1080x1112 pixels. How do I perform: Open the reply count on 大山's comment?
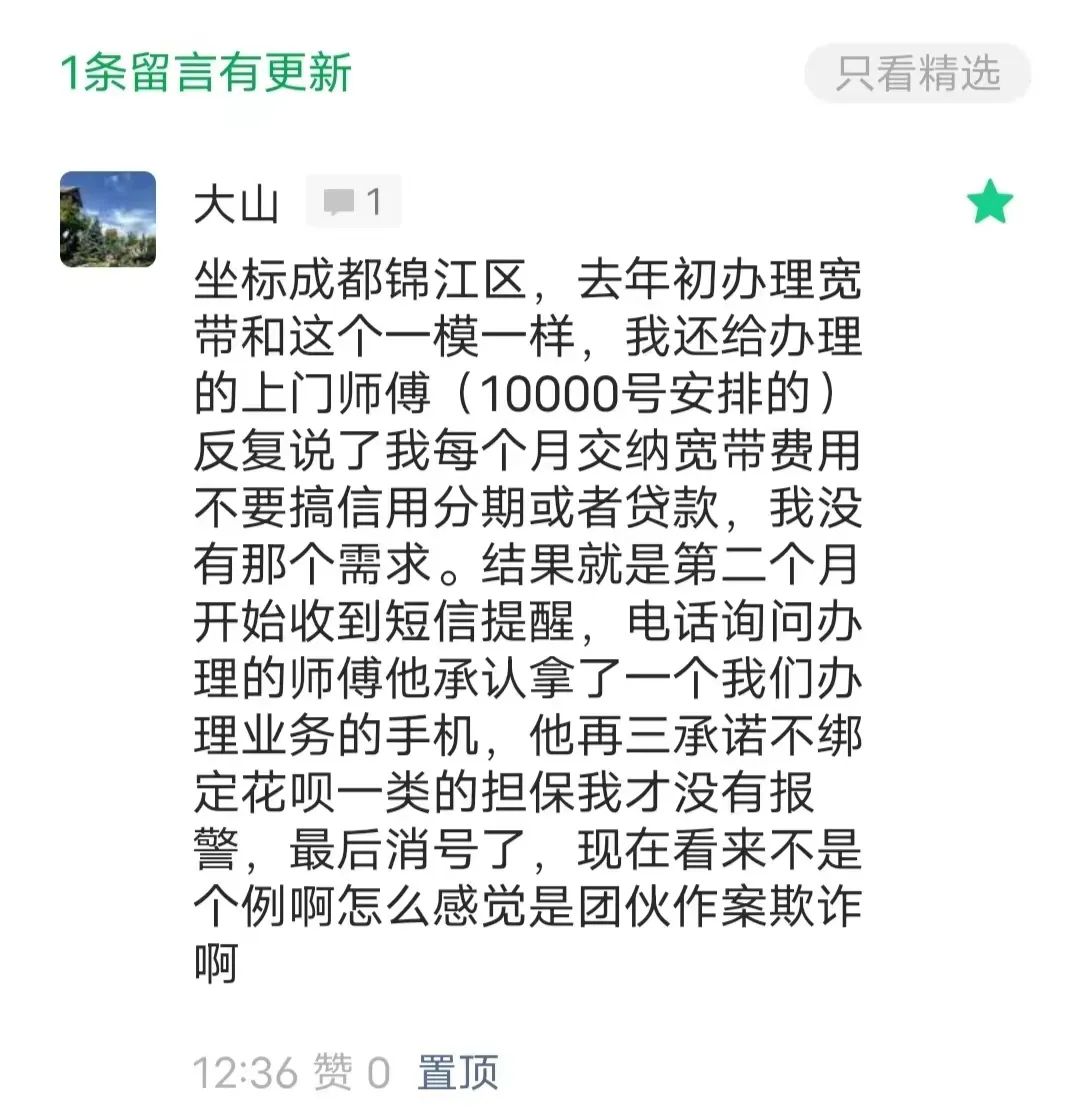[354, 203]
